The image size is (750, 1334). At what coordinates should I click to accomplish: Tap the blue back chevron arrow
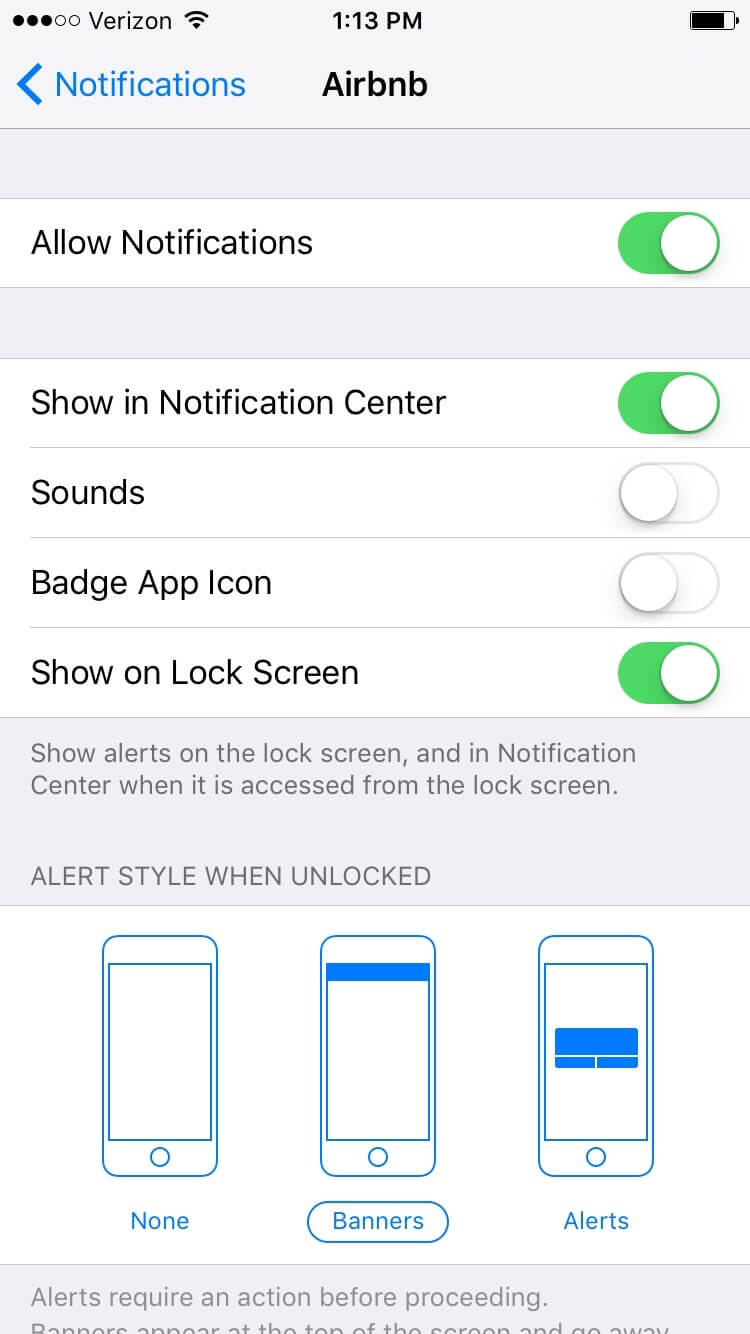(28, 85)
